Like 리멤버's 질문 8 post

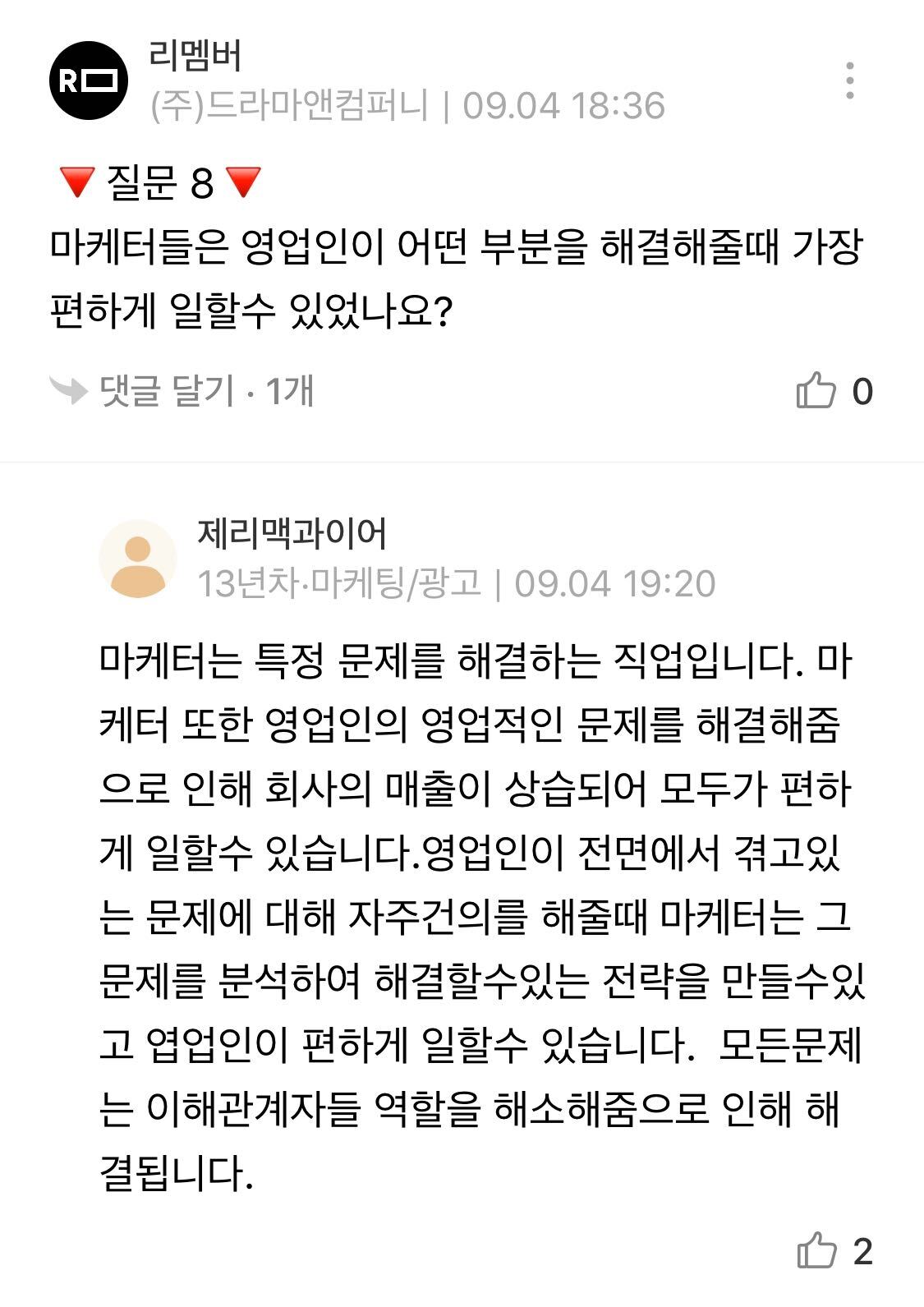tap(816, 390)
